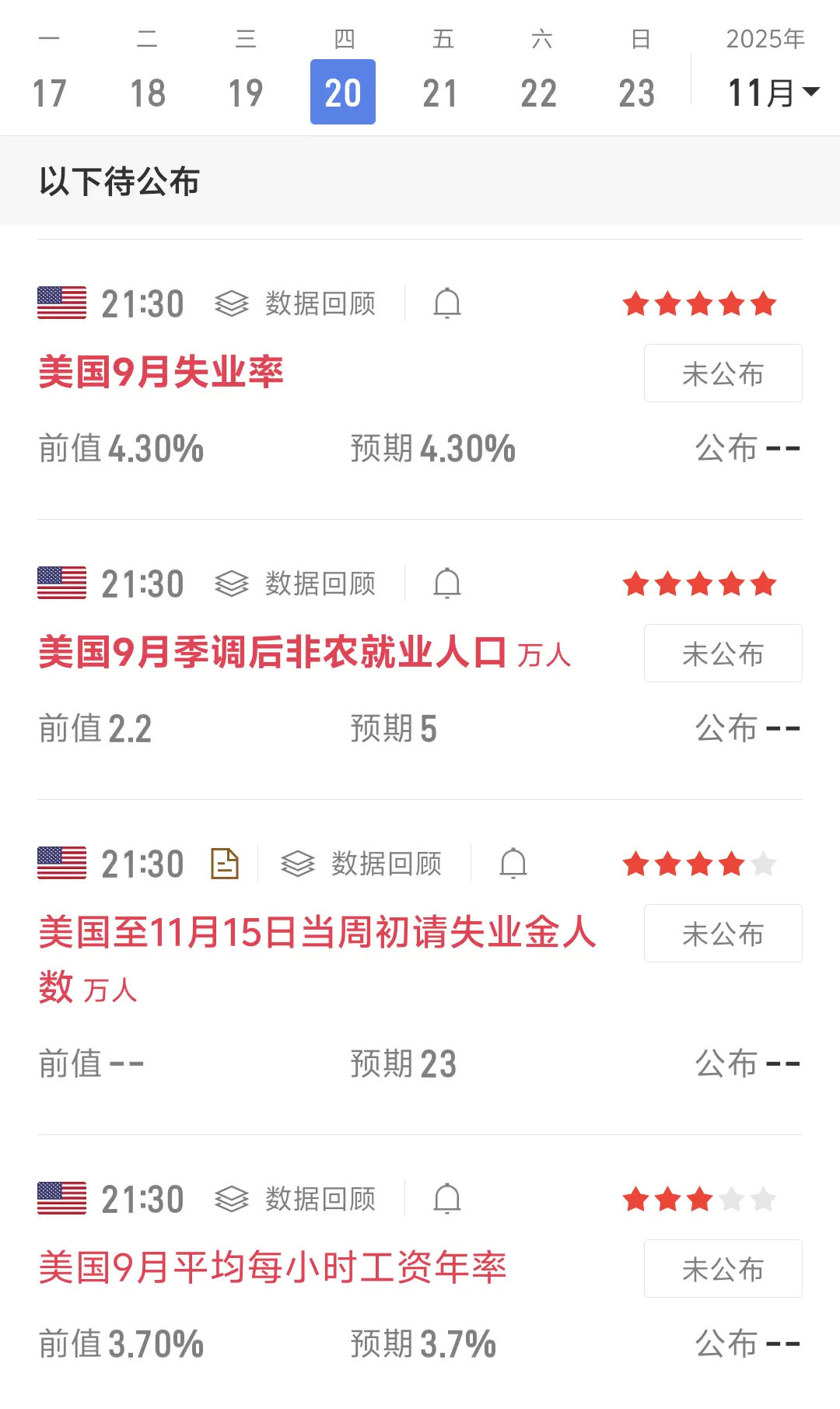
Task: Open the document icon for 初请失业金人数
Action: click(225, 864)
